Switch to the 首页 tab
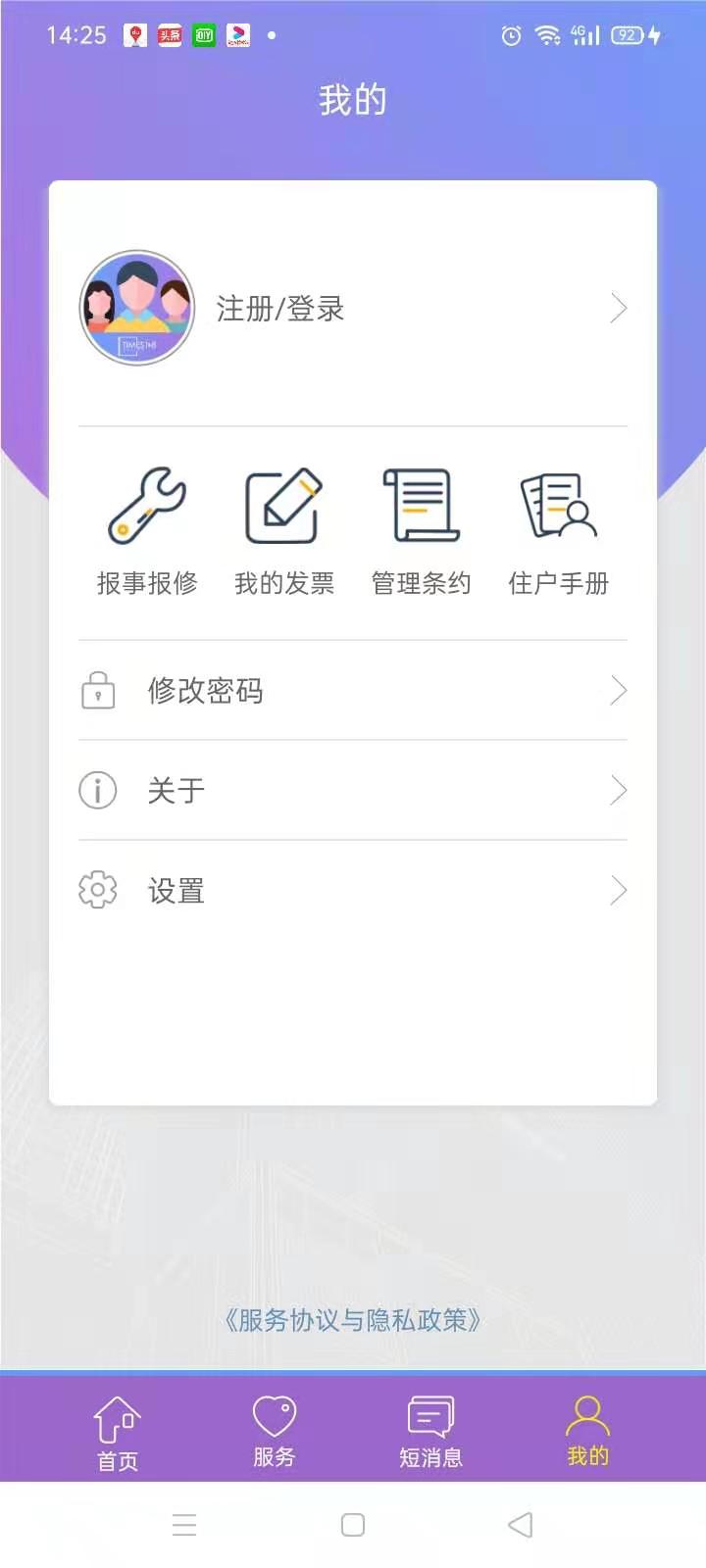 [117, 1431]
